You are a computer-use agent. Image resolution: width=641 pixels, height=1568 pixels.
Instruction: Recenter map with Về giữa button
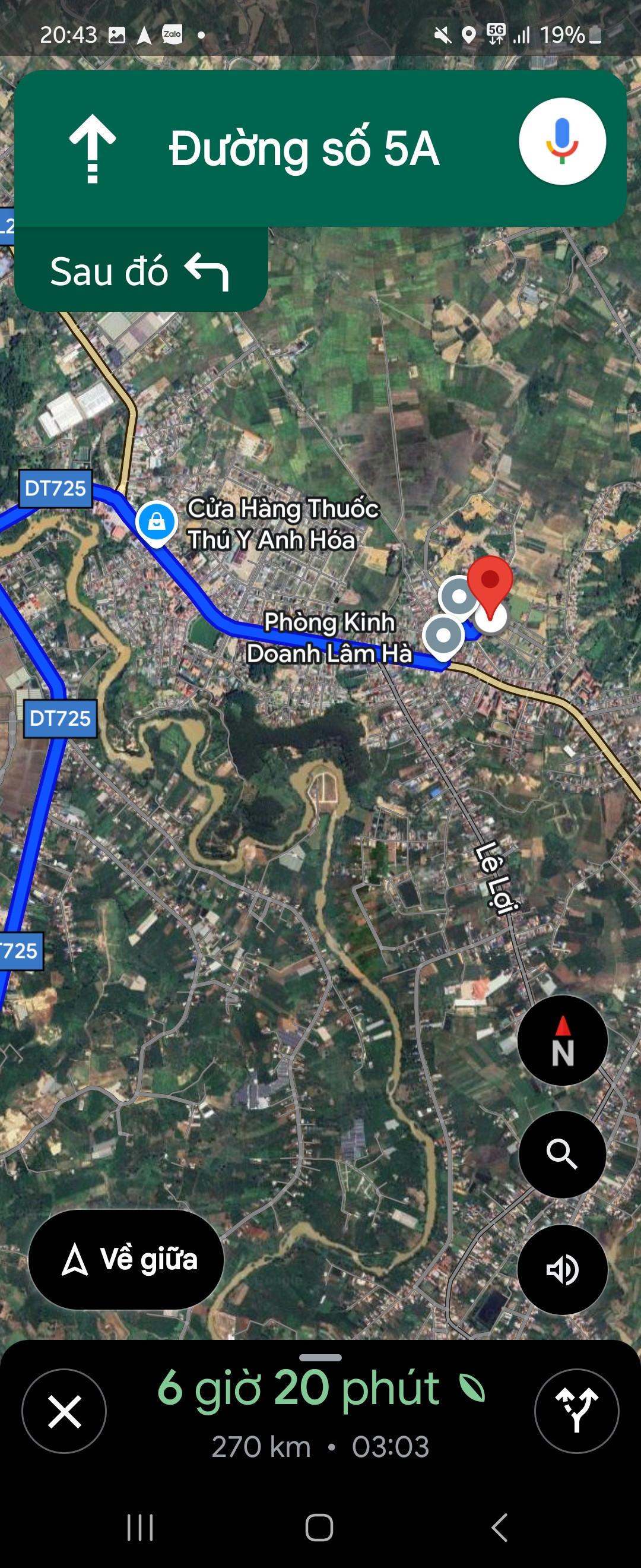126,1259
